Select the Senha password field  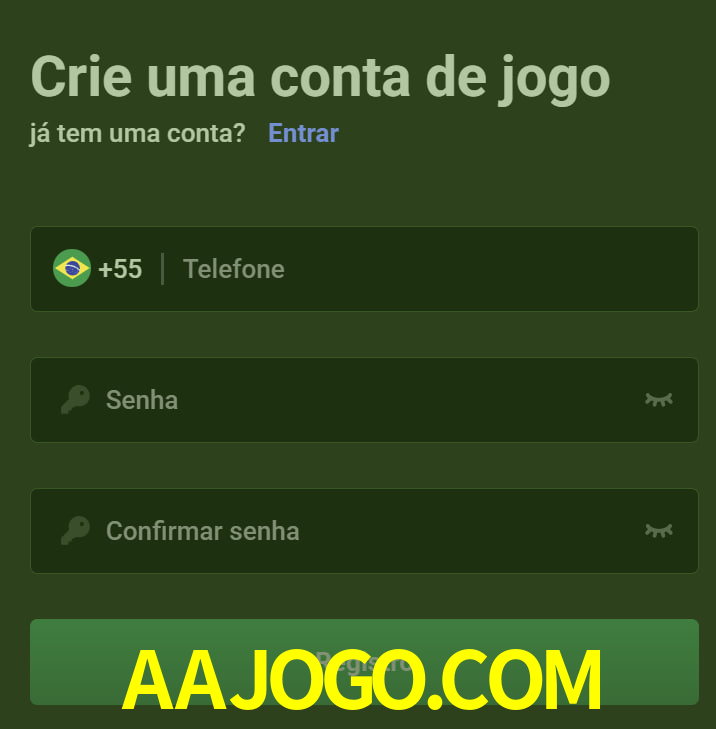360,400
